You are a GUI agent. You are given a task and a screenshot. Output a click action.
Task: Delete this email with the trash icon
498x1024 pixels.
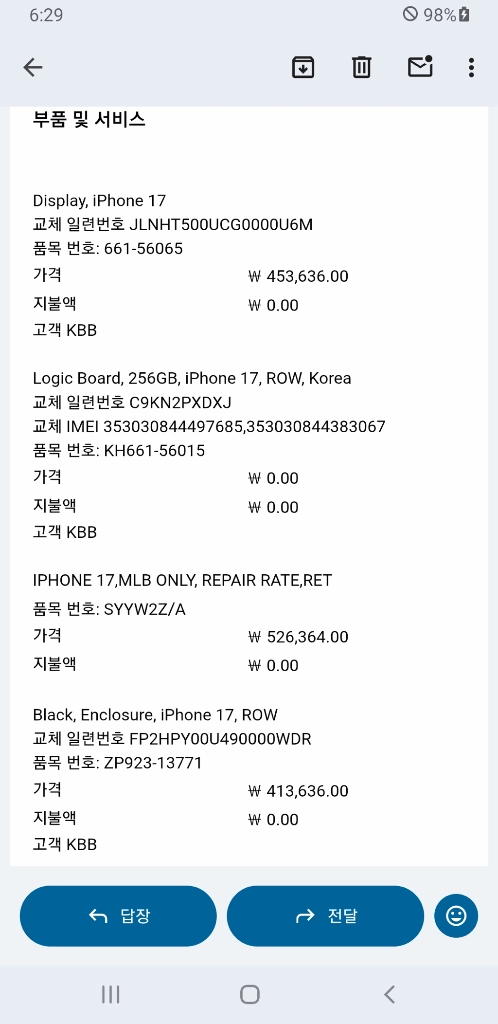coord(362,67)
